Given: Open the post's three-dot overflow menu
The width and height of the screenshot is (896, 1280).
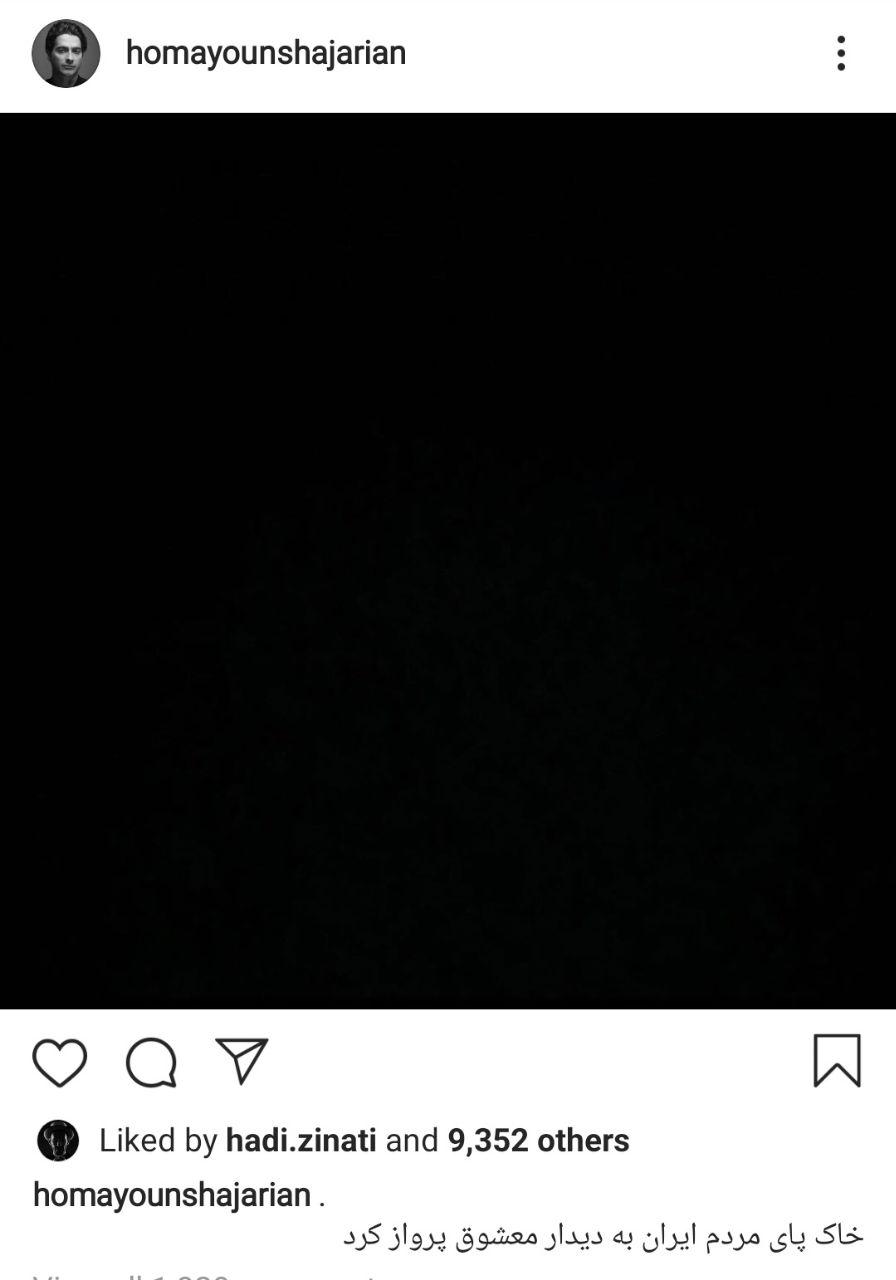Looking at the screenshot, I should pyautogui.click(x=841, y=53).
